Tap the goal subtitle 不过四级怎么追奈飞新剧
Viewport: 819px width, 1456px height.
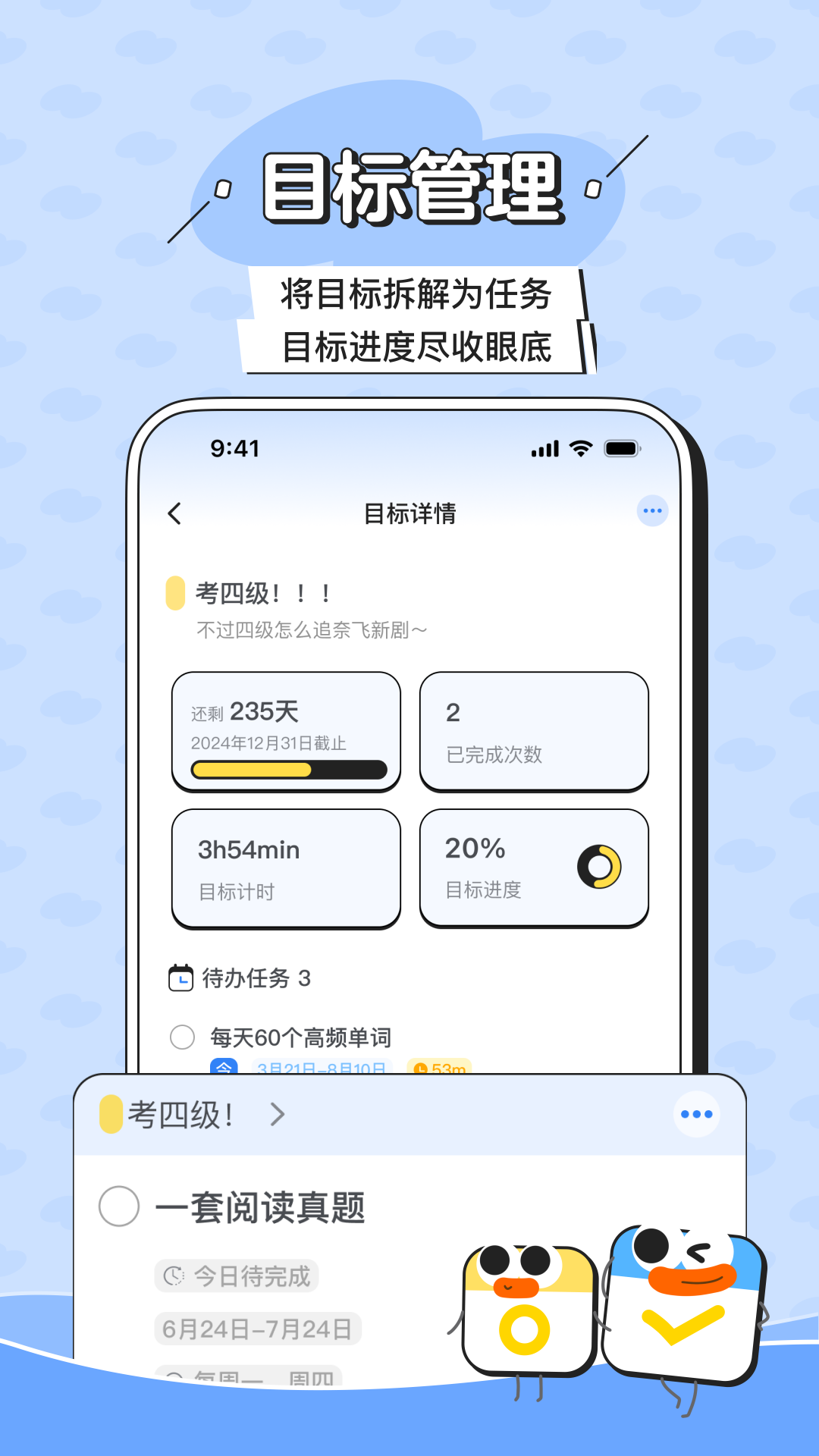(311, 631)
